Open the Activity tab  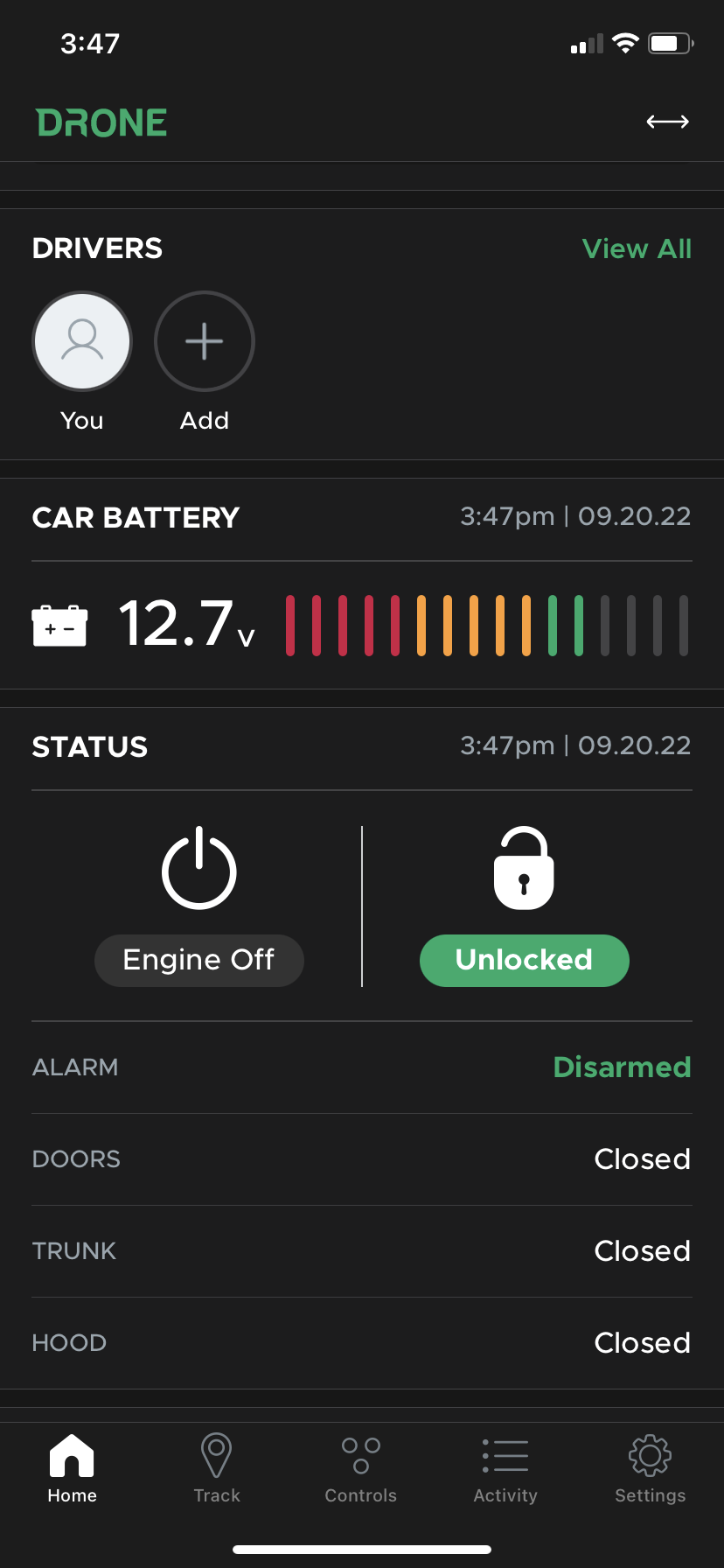click(x=505, y=1468)
